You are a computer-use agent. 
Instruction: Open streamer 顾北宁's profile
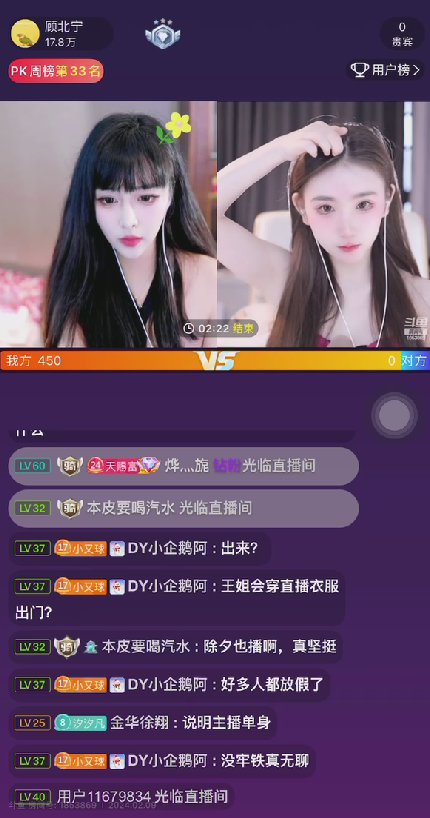pos(60,33)
